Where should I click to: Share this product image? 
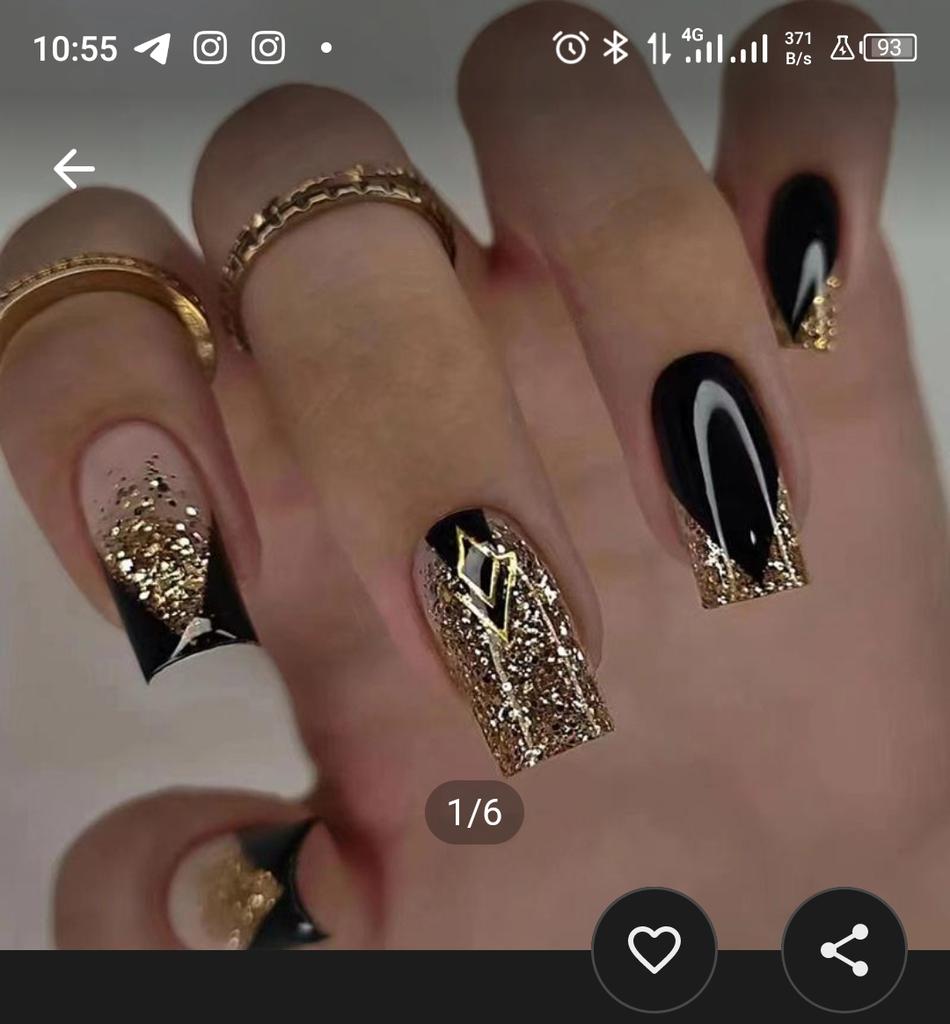[x=844, y=949]
